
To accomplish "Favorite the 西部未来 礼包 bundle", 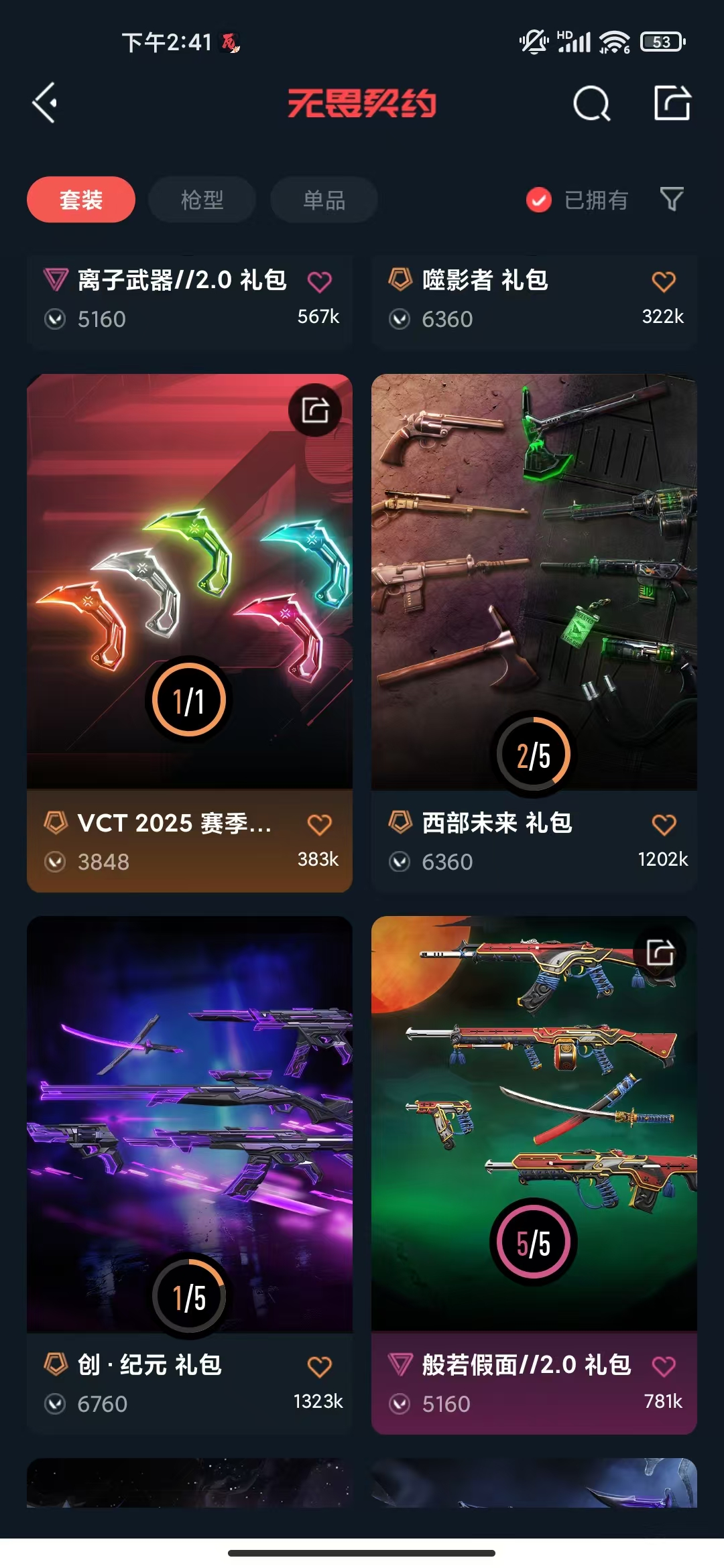I will click(x=664, y=824).
